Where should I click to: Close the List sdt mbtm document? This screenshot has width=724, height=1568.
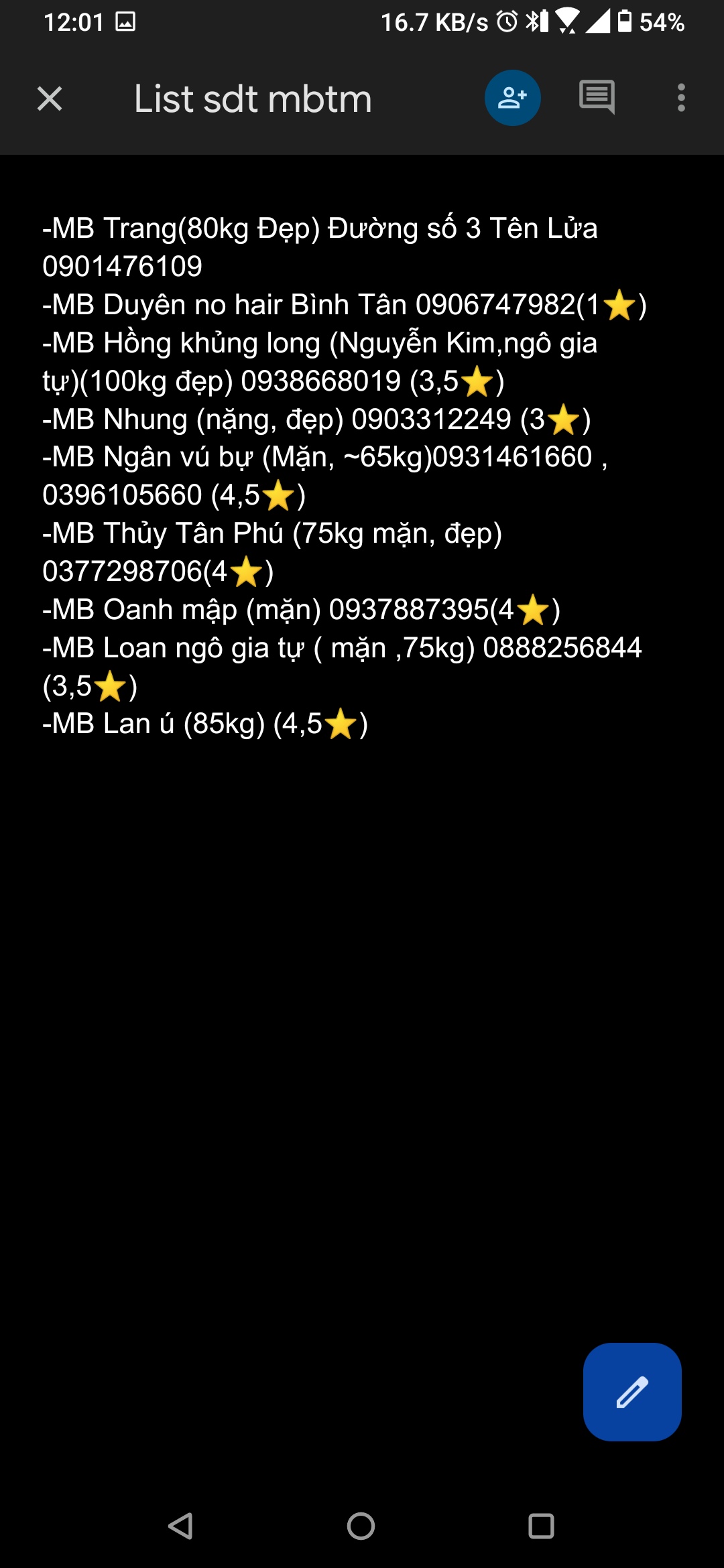50,99
